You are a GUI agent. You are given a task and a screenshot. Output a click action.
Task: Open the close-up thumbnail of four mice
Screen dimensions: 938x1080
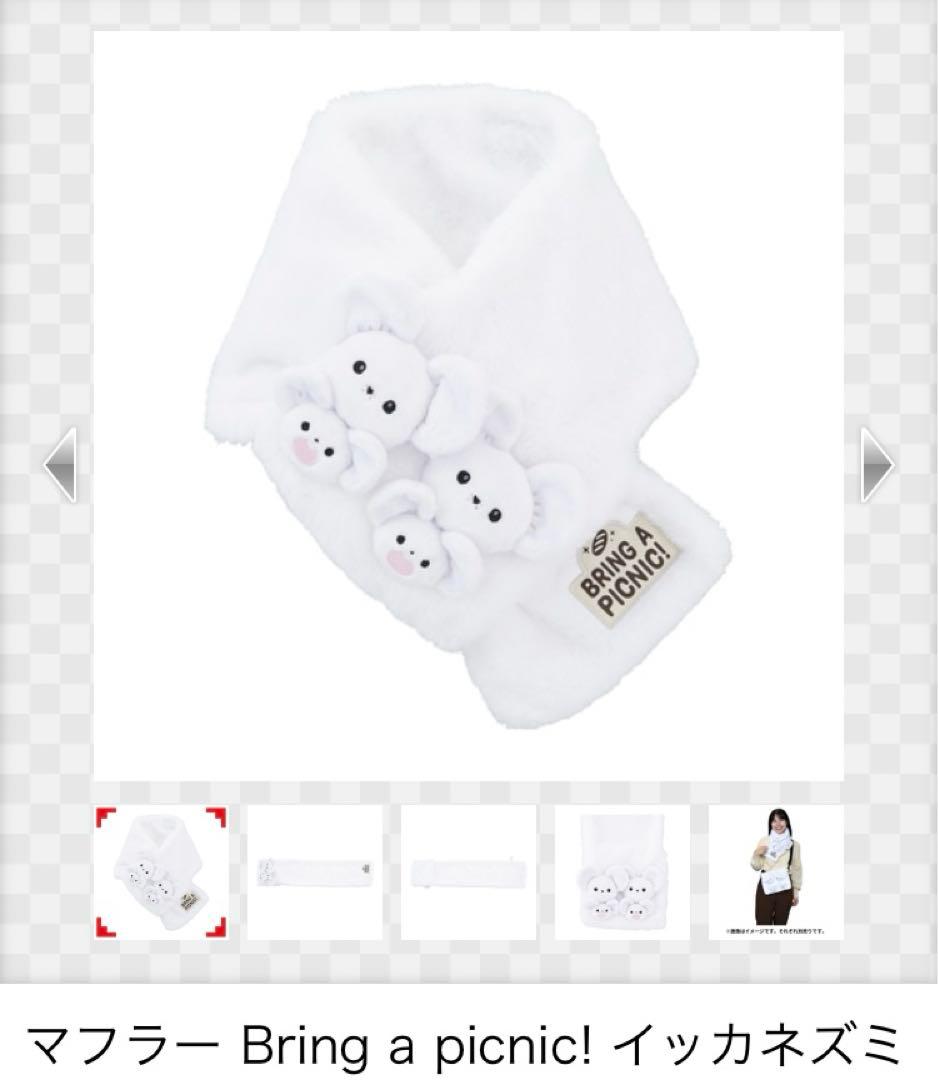[622, 872]
